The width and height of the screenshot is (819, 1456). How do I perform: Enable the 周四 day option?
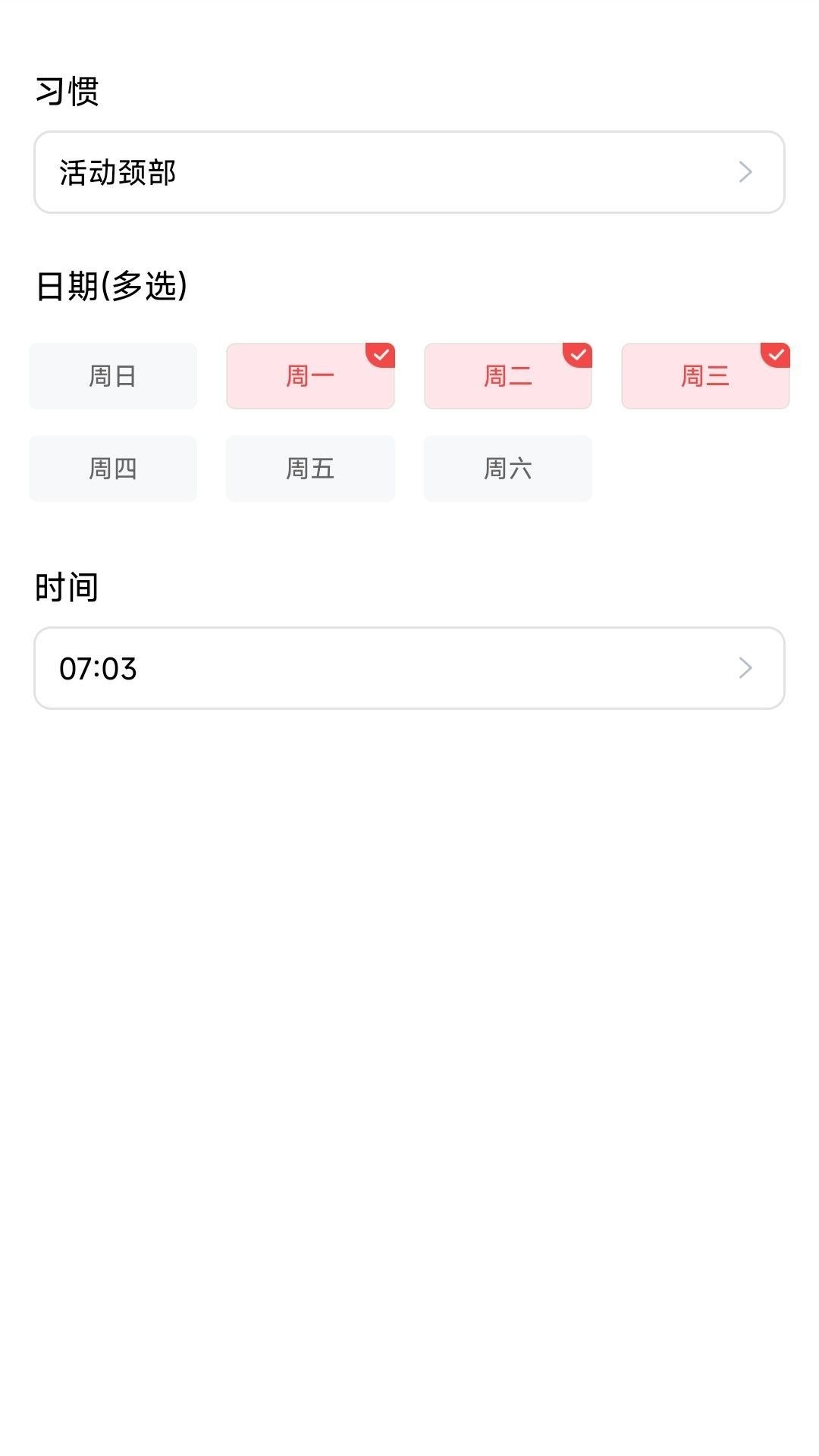tap(112, 468)
